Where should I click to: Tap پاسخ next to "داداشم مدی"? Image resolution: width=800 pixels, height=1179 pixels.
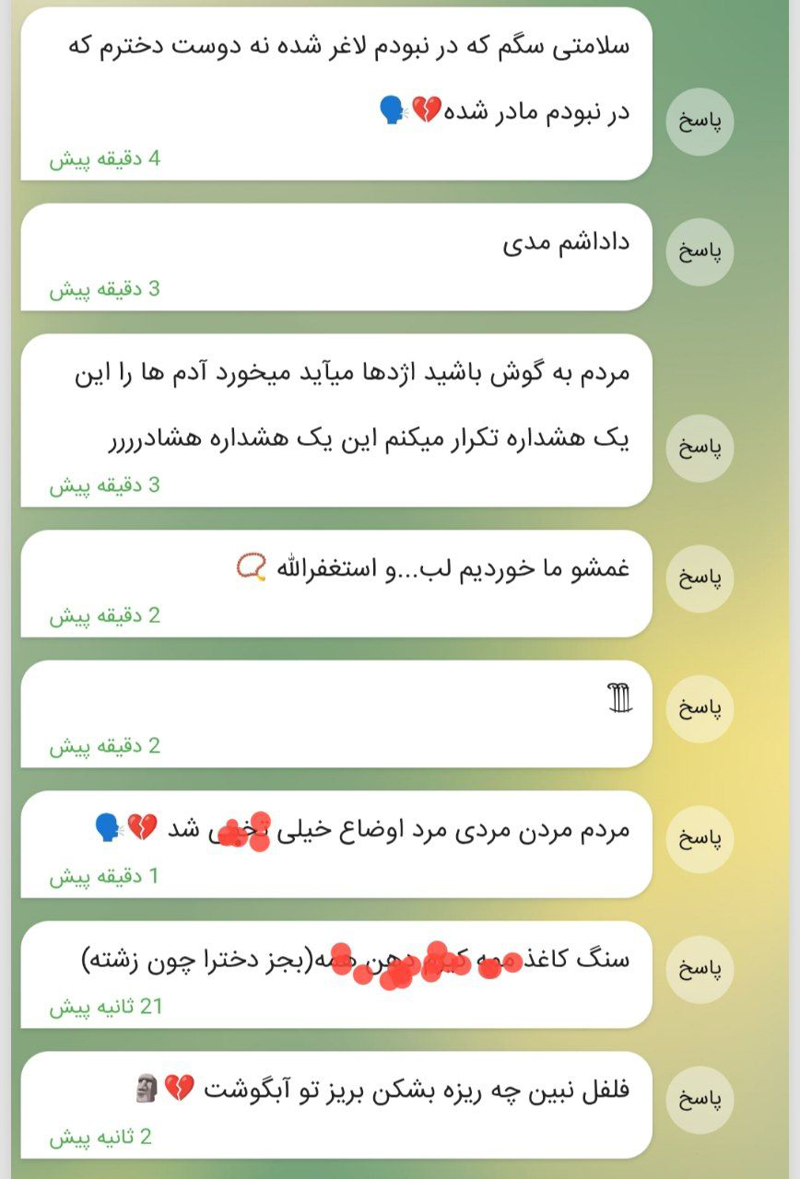click(699, 252)
